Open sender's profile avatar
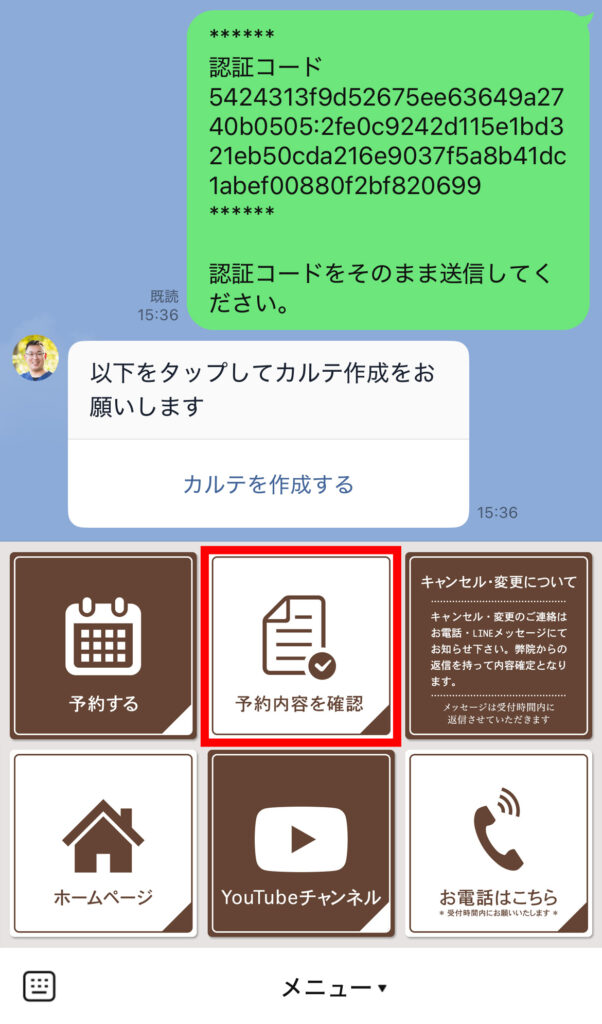Image resolution: width=602 pixels, height=1024 pixels. point(35,358)
